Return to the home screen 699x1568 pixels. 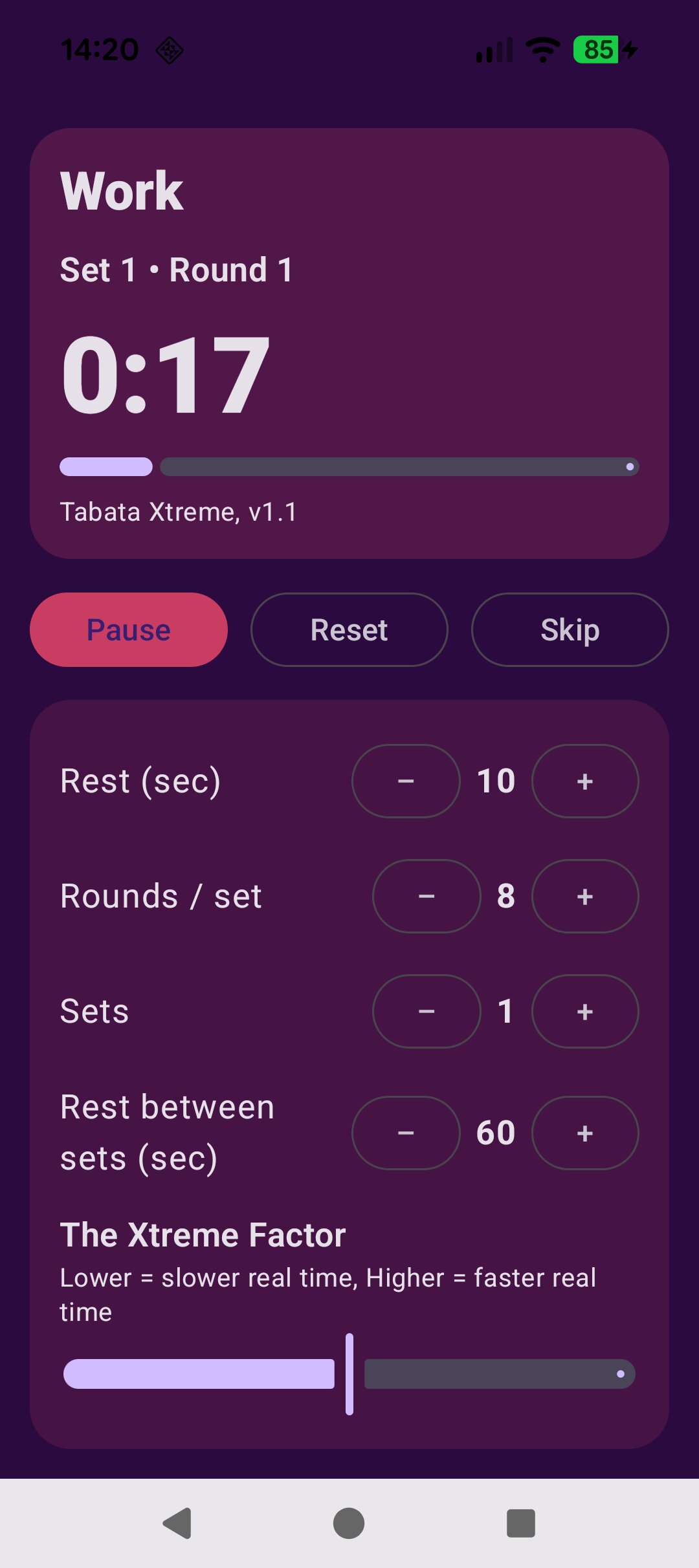click(x=349, y=1523)
